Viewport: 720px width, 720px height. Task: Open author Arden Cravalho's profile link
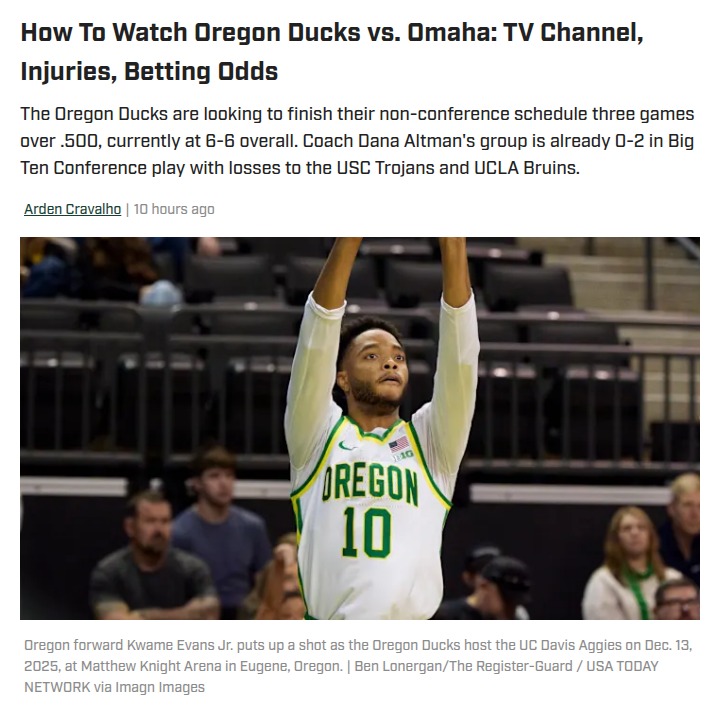coord(72,209)
